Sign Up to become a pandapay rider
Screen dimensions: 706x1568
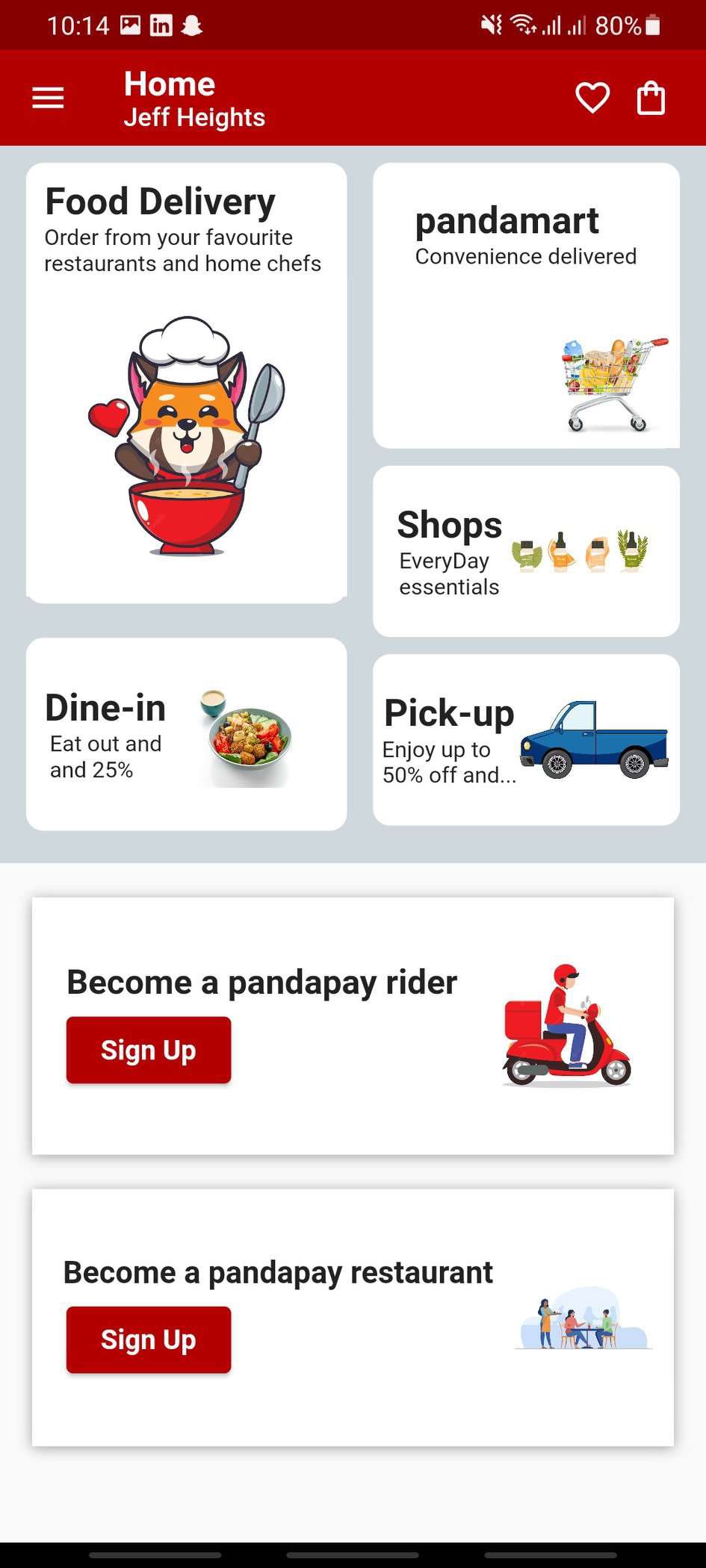tap(148, 1049)
